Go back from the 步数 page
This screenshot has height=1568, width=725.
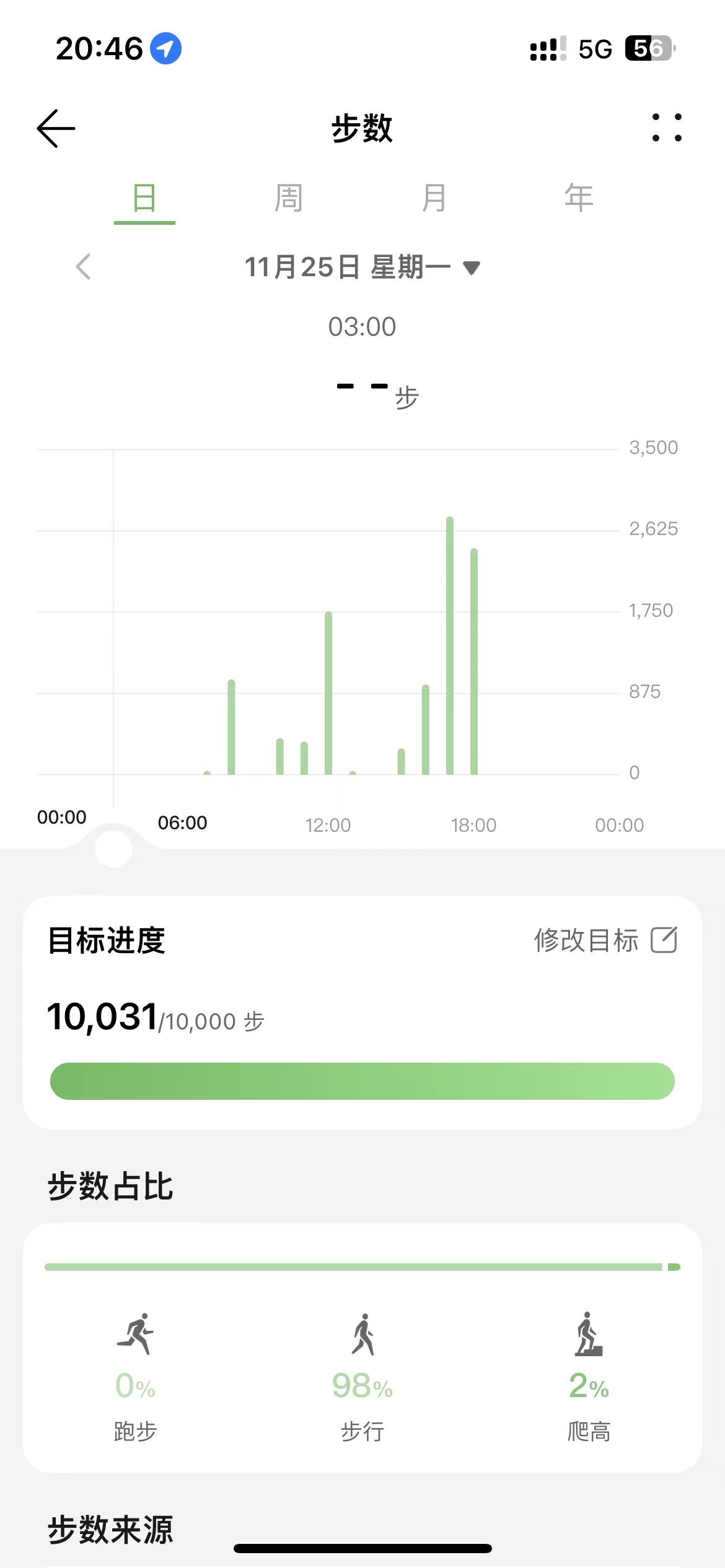click(56, 128)
